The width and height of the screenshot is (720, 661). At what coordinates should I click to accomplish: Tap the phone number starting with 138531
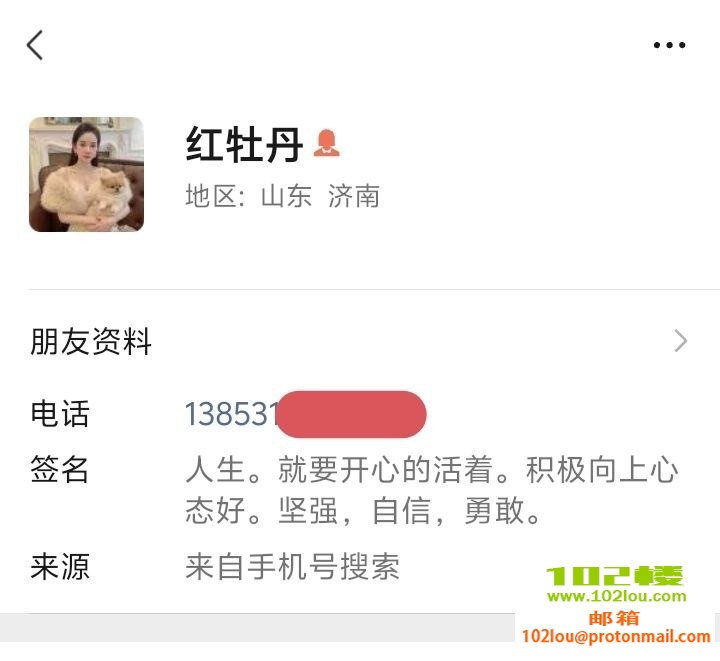click(x=232, y=414)
